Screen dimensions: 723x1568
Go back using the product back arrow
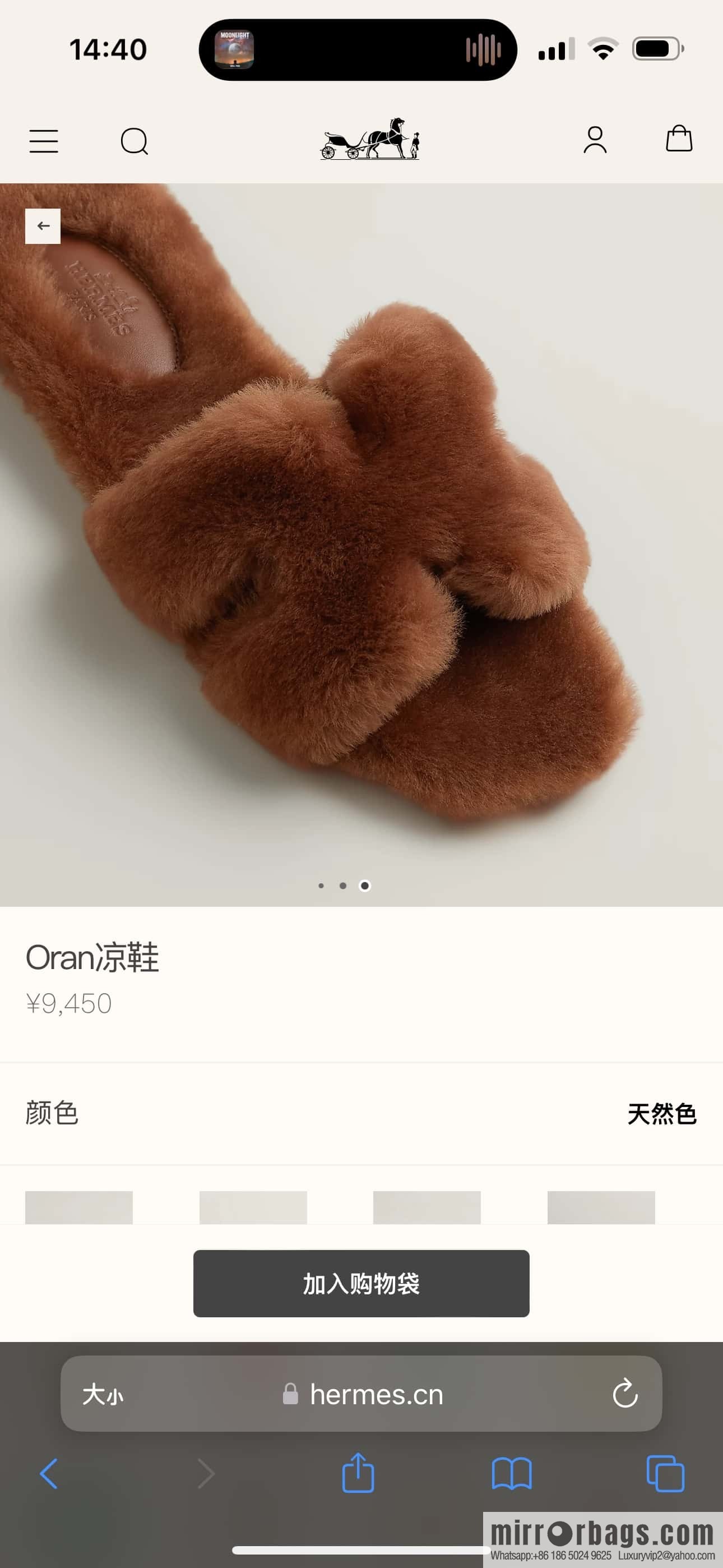click(x=43, y=225)
